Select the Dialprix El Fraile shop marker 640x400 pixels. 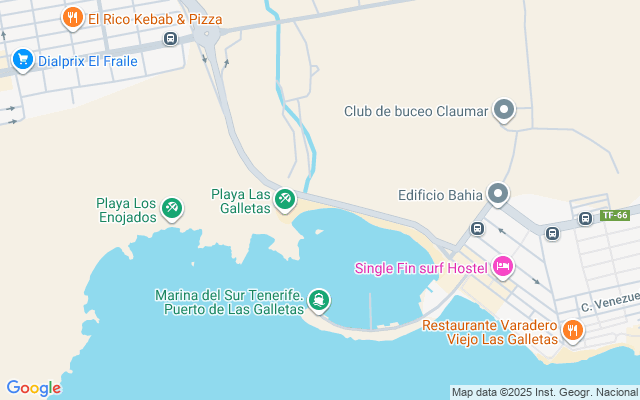[22, 61]
